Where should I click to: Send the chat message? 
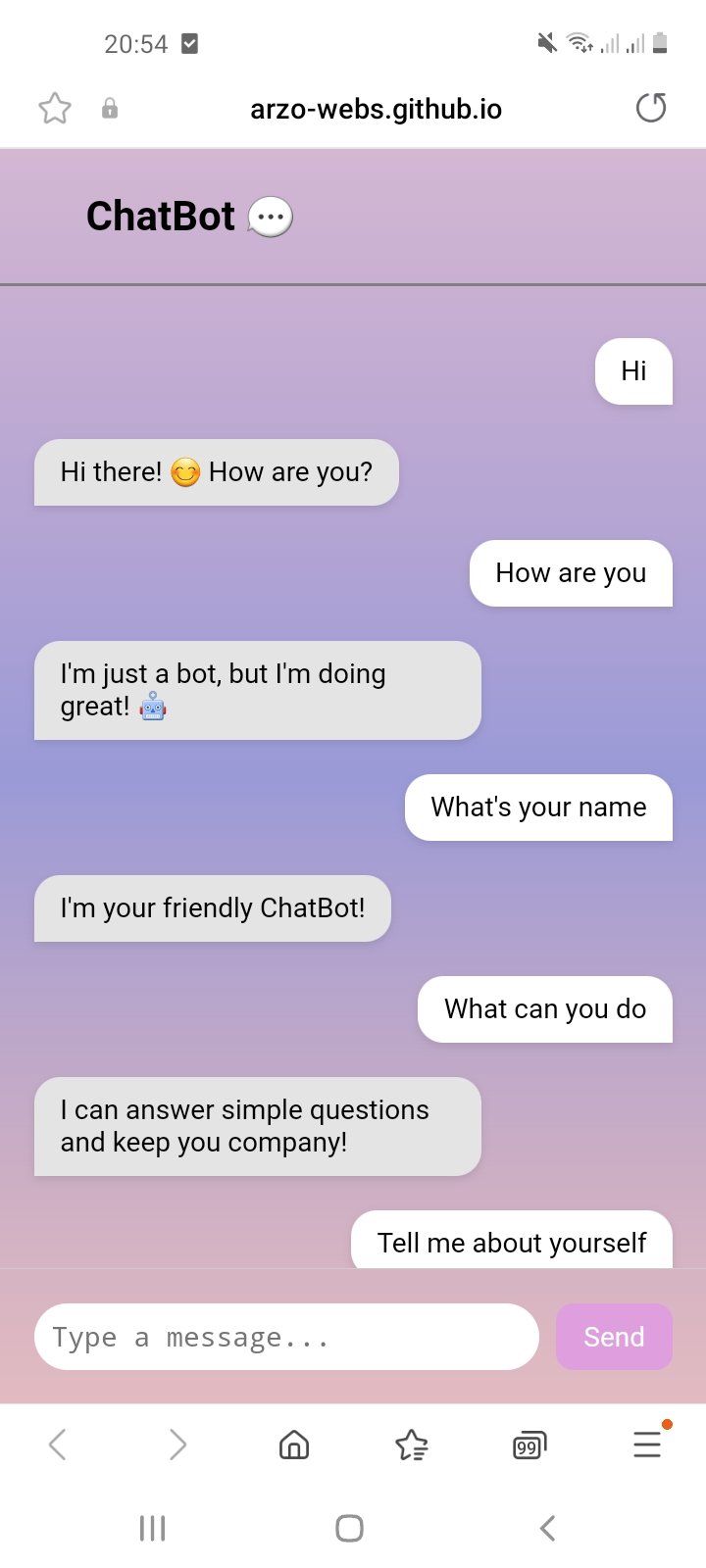[x=614, y=1337]
